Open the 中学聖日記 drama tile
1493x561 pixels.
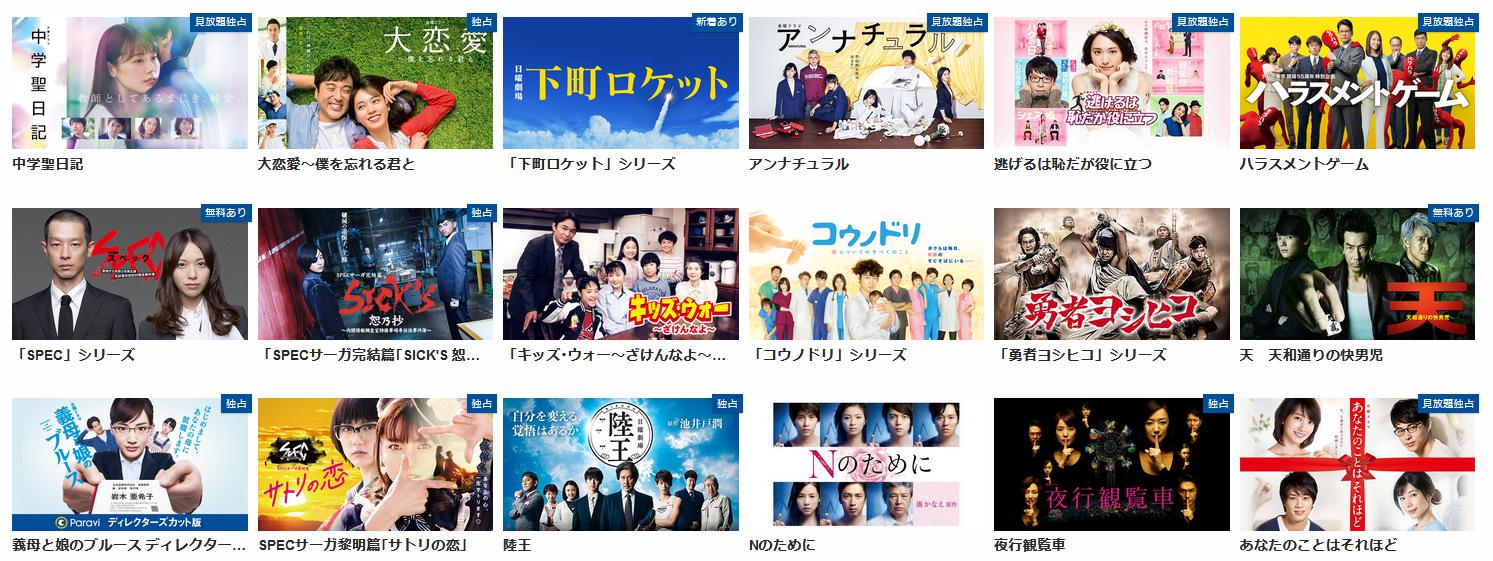coord(130,82)
